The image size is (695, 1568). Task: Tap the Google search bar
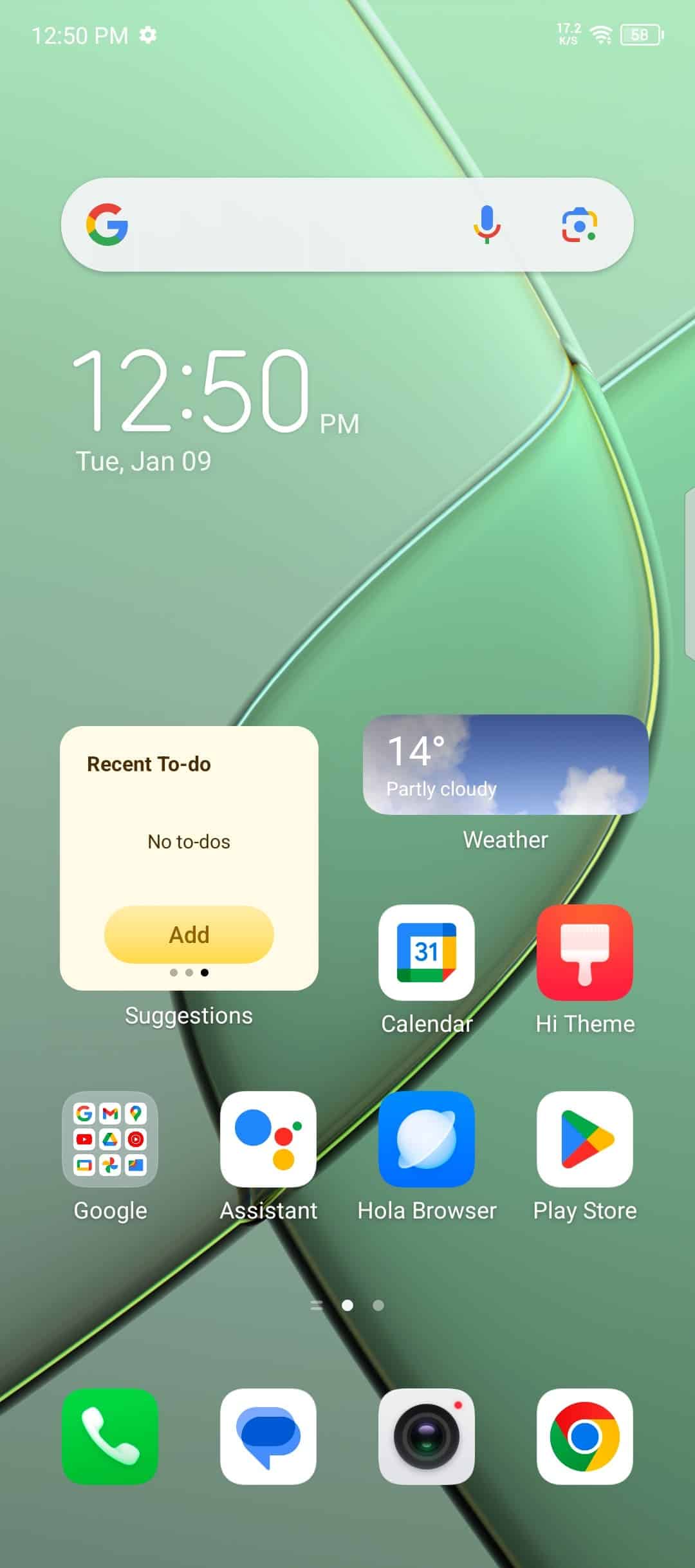[347, 225]
